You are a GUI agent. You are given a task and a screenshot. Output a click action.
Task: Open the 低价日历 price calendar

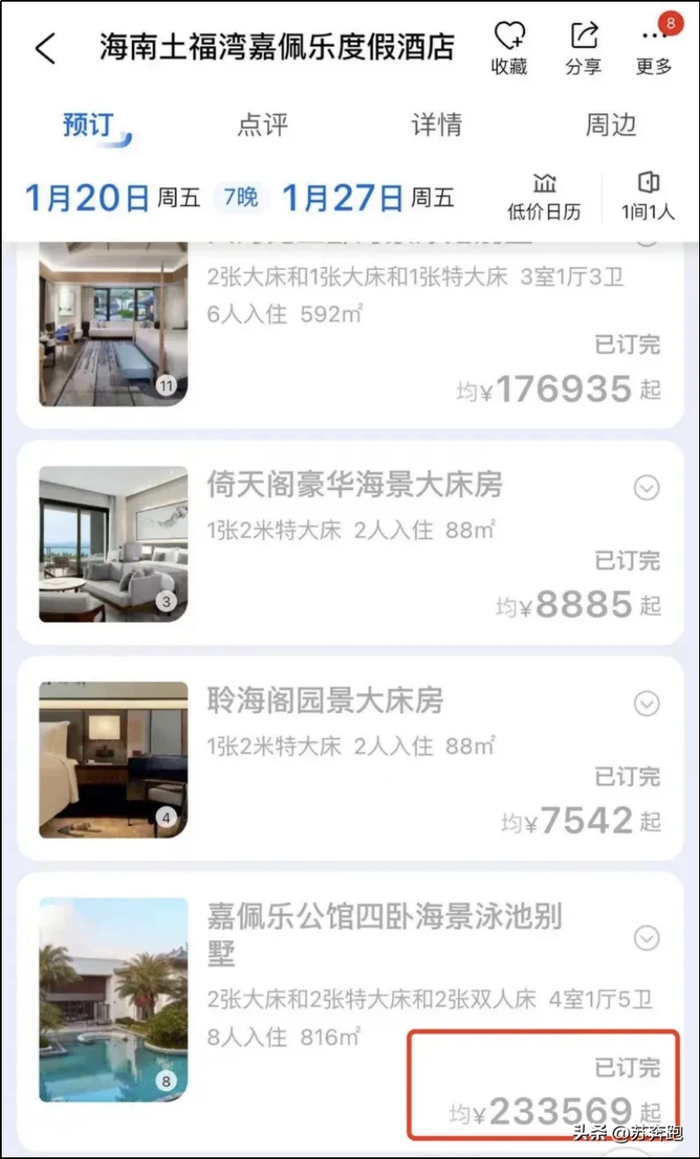pyautogui.click(x=544, y=196)
